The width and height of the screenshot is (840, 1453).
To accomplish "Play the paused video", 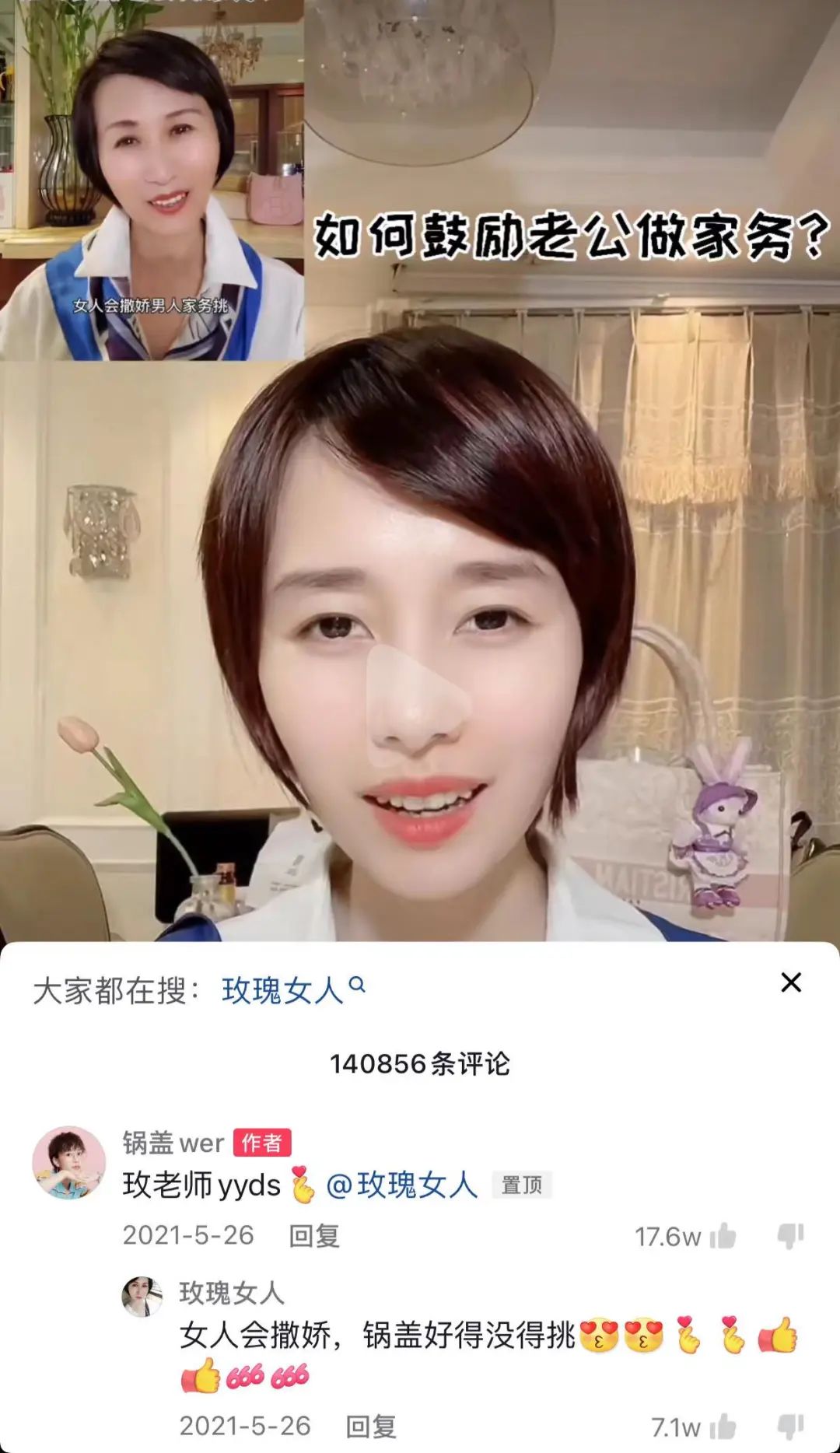I will point(418,705).
